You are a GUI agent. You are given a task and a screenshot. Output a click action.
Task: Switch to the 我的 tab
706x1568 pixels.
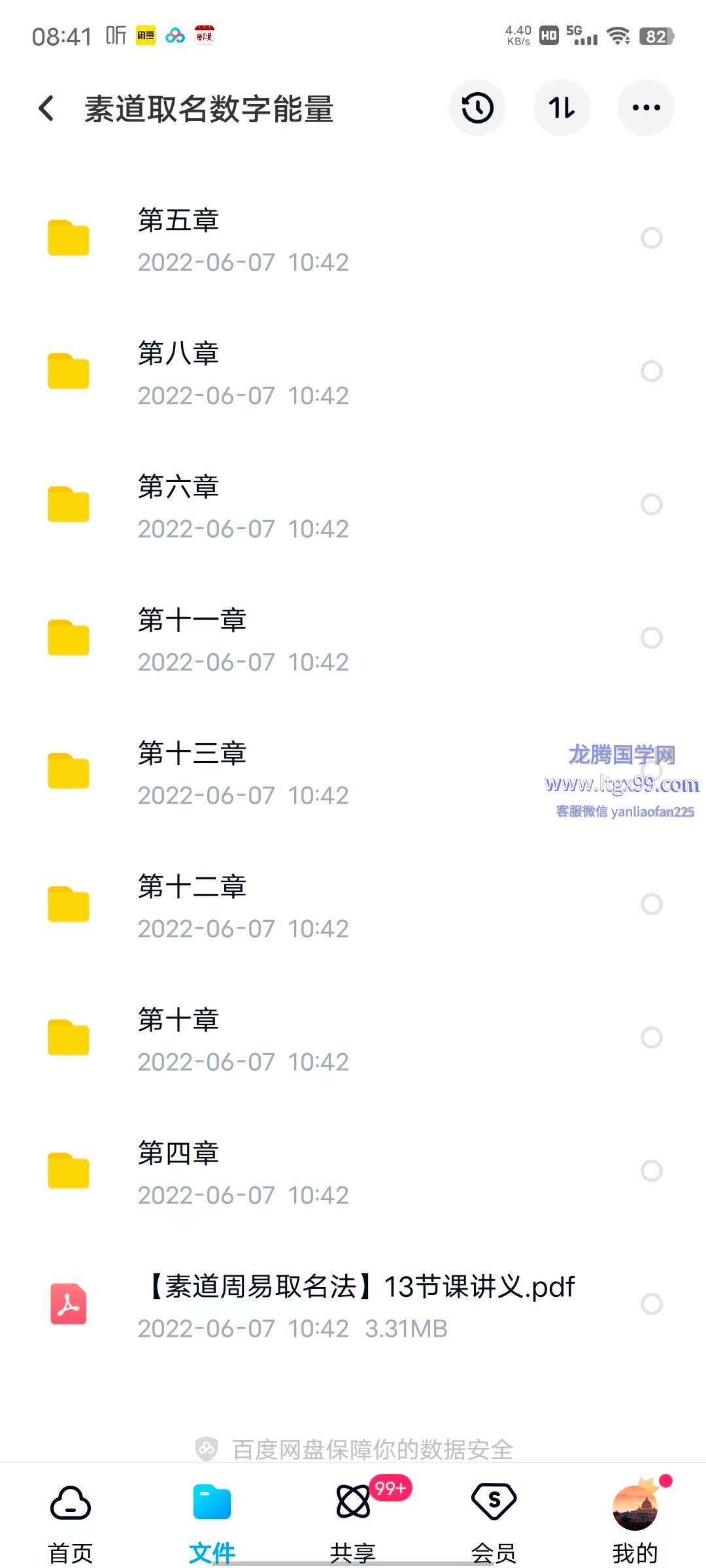pos(635,1522)
